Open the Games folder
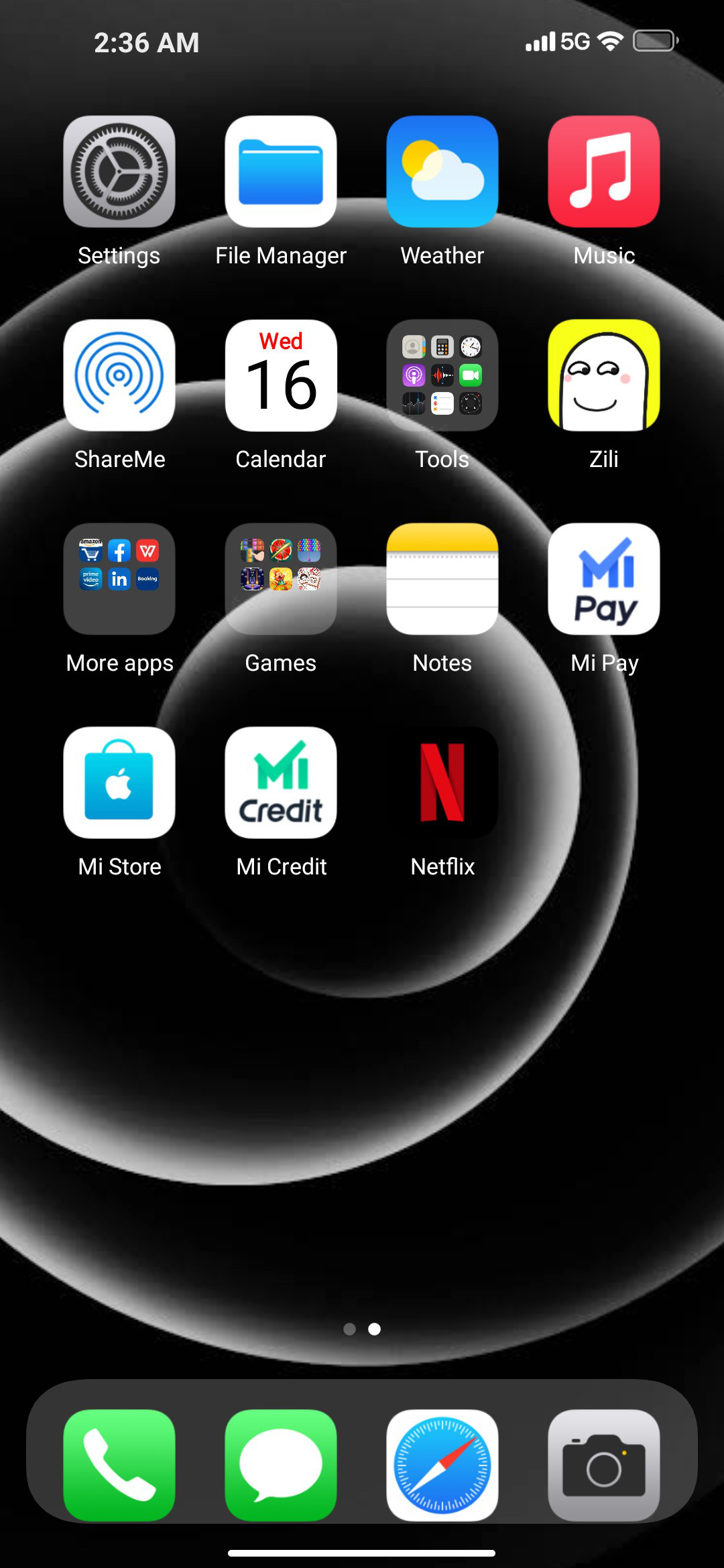The image size is (724, 1568). (x=281, y=579)
